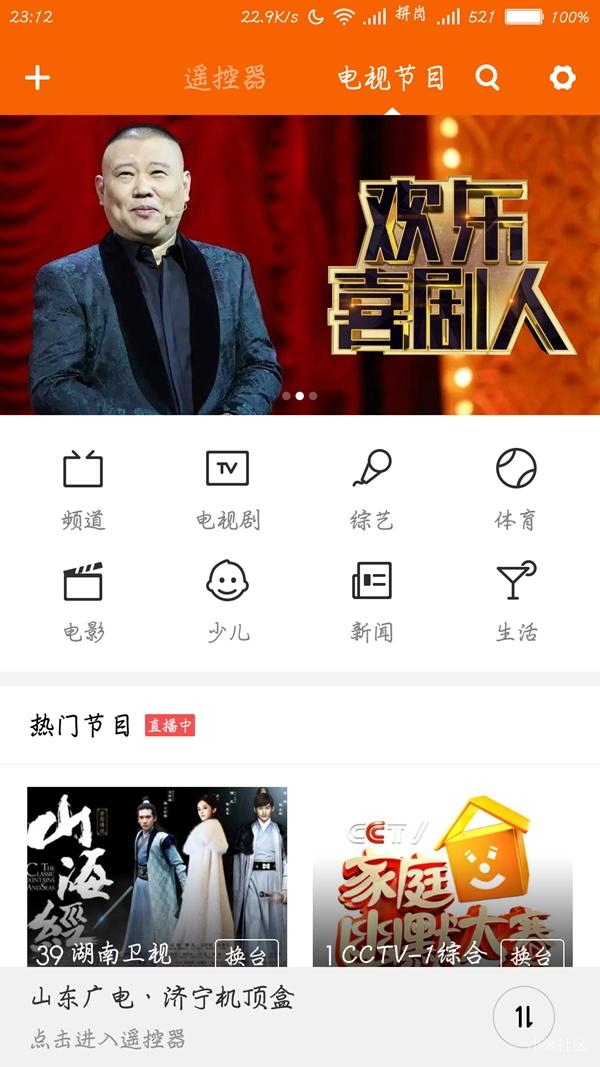Screen dimensions: 600x1067
Task: View the 新闻 category
Action: (371, 600)
